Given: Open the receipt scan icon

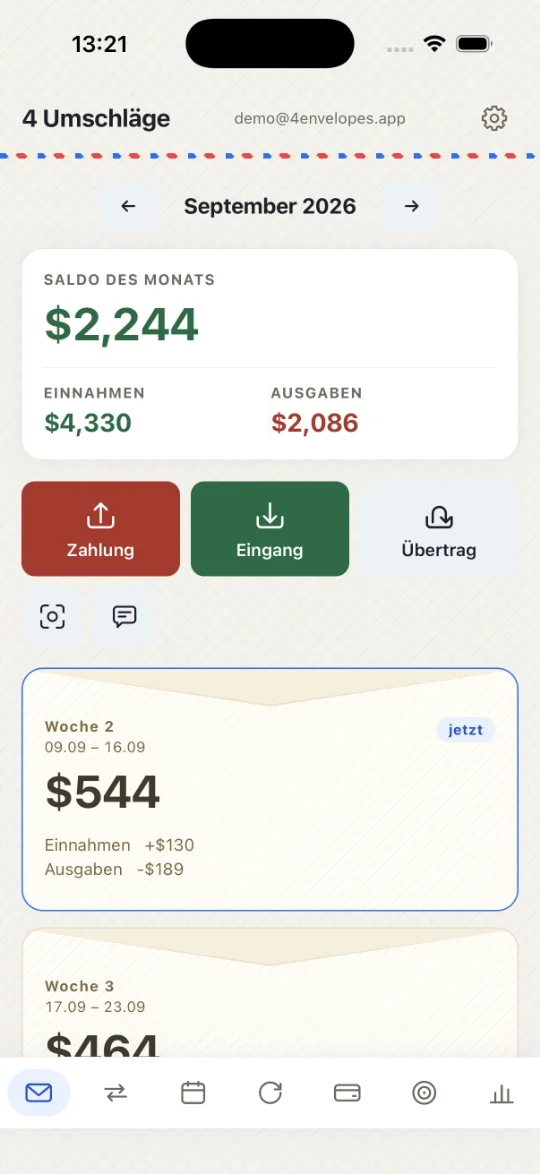Looking at the screenshot, I should [52, 617].
